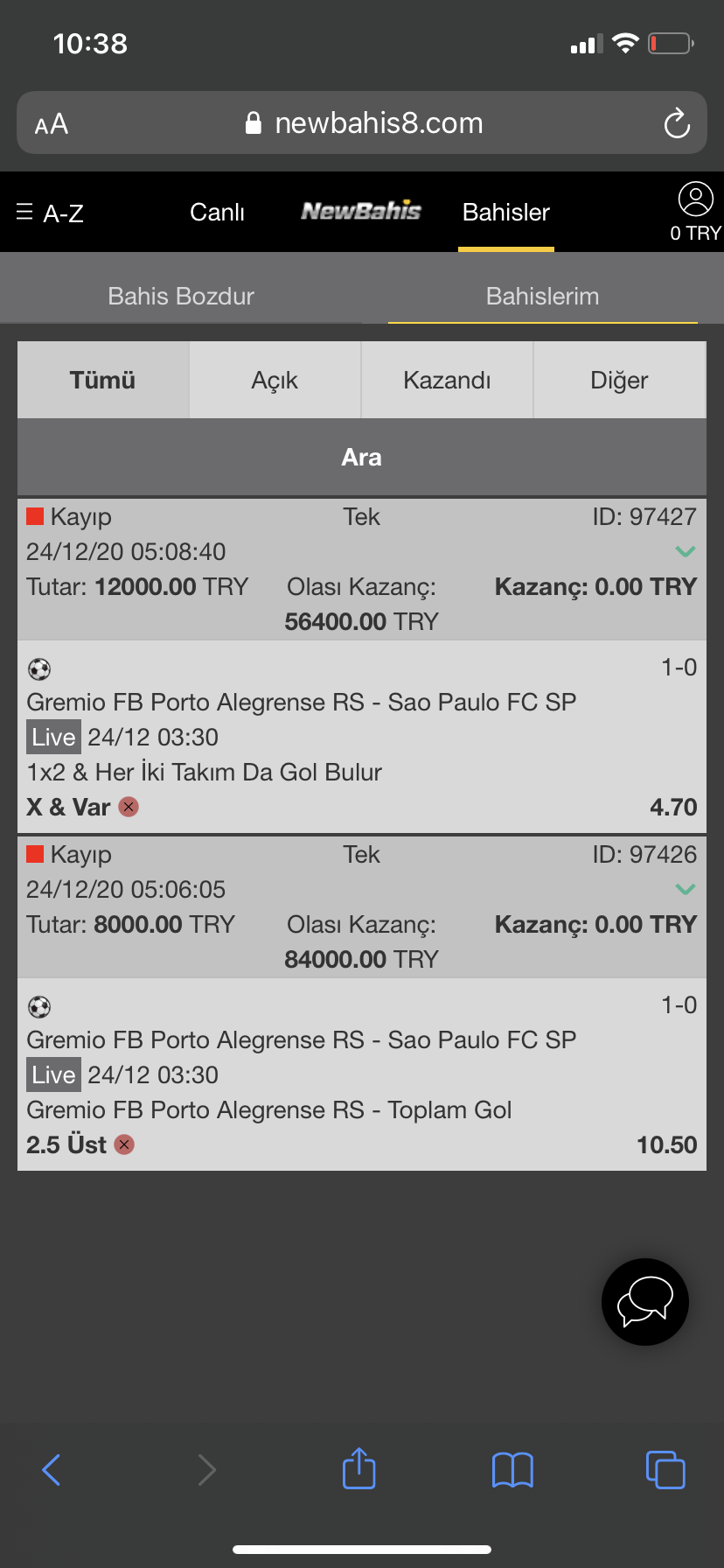724x1568 pixels.
Task: Collapse bet ID 97427 details chevron
Action: 686,551
